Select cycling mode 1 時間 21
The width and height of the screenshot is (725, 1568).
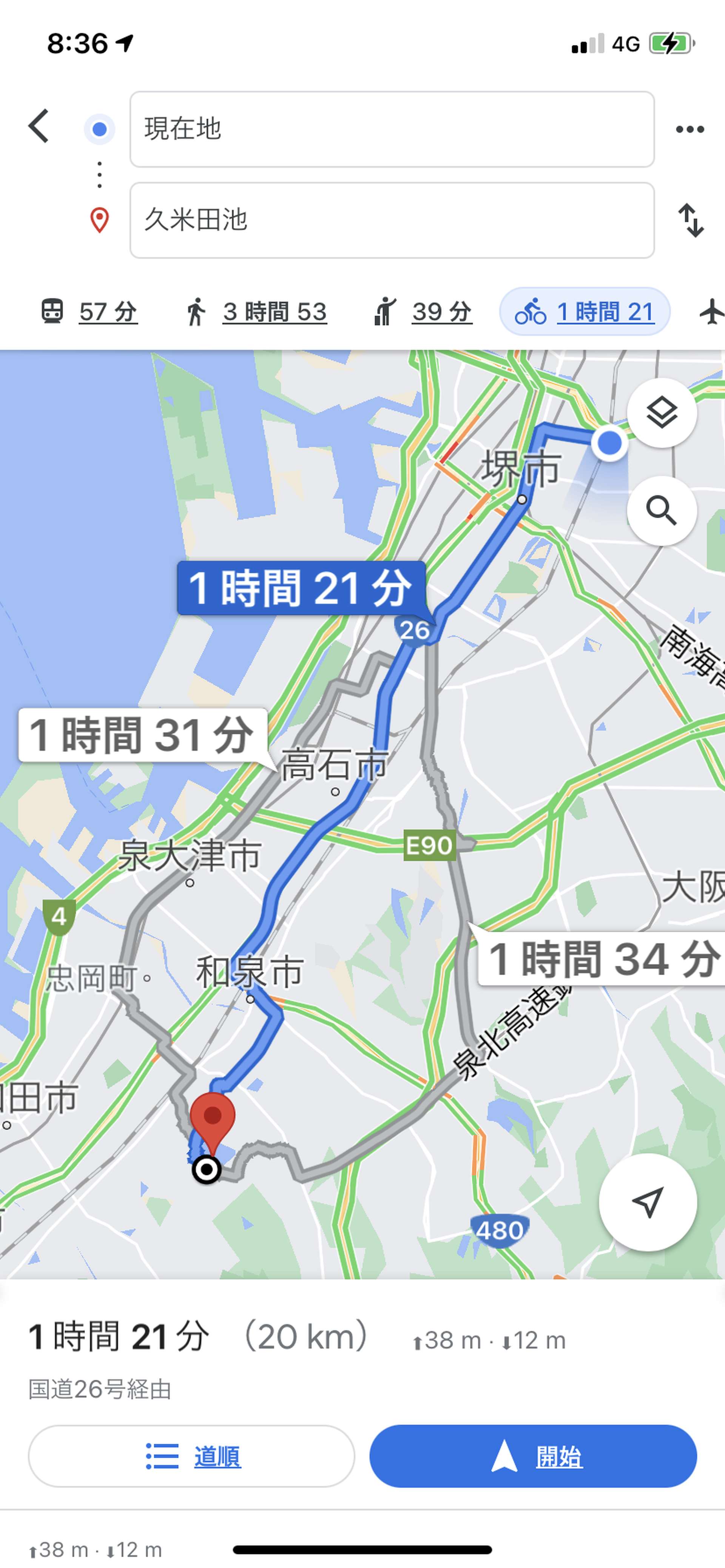pos(585,312)
